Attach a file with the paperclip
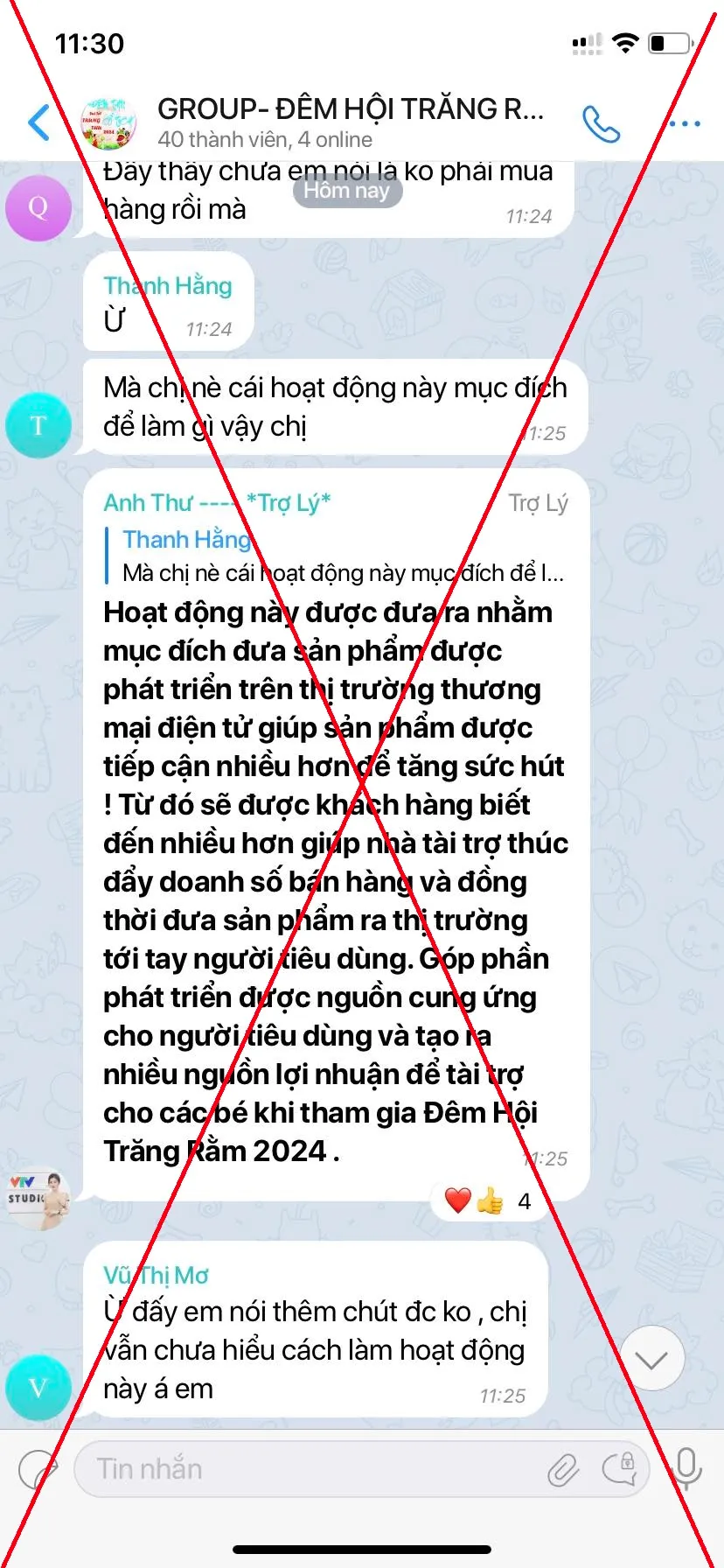 [x=563, y=1470]
